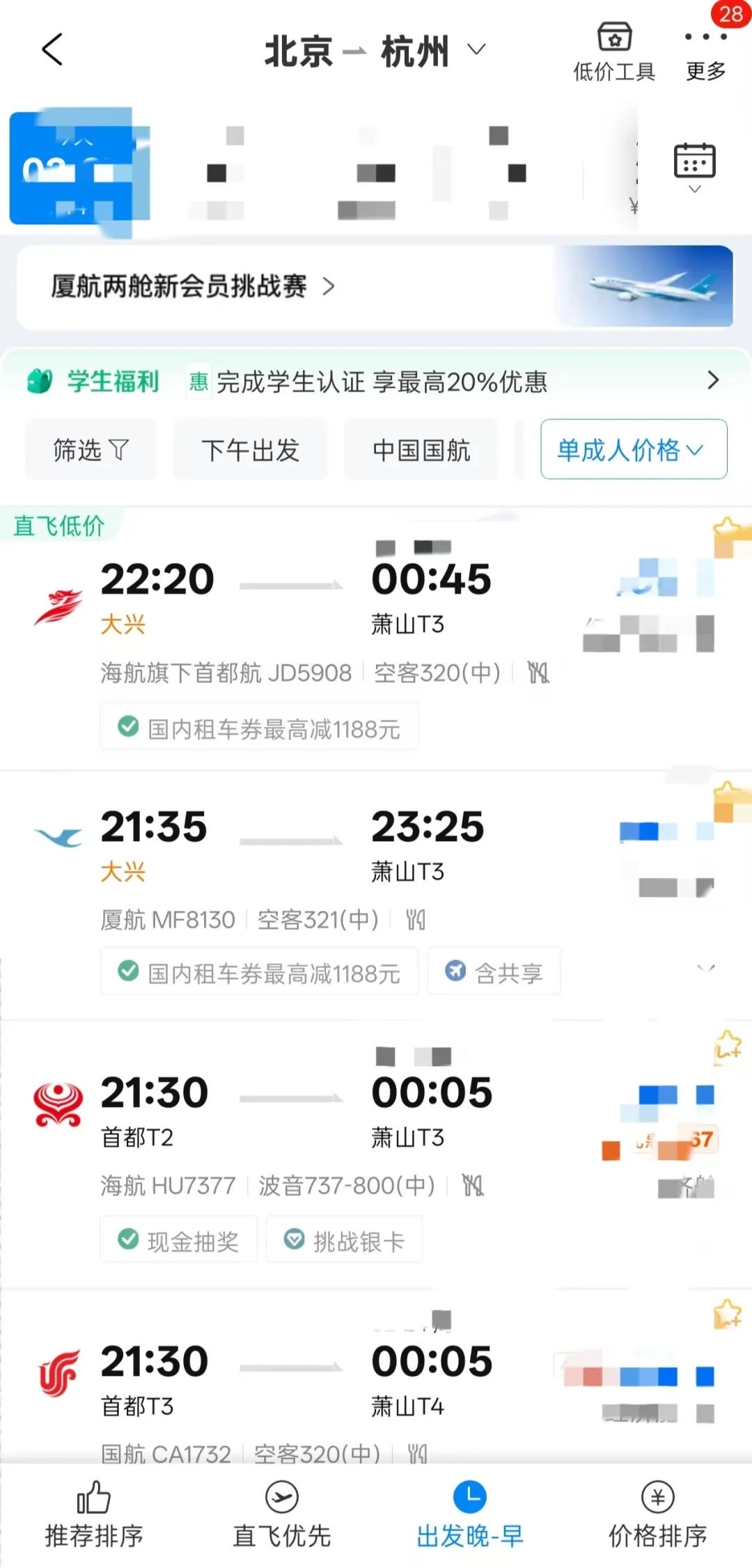752x1568 pixels.
Task: Sort by 推荐排序
Action: (94, 1515)
